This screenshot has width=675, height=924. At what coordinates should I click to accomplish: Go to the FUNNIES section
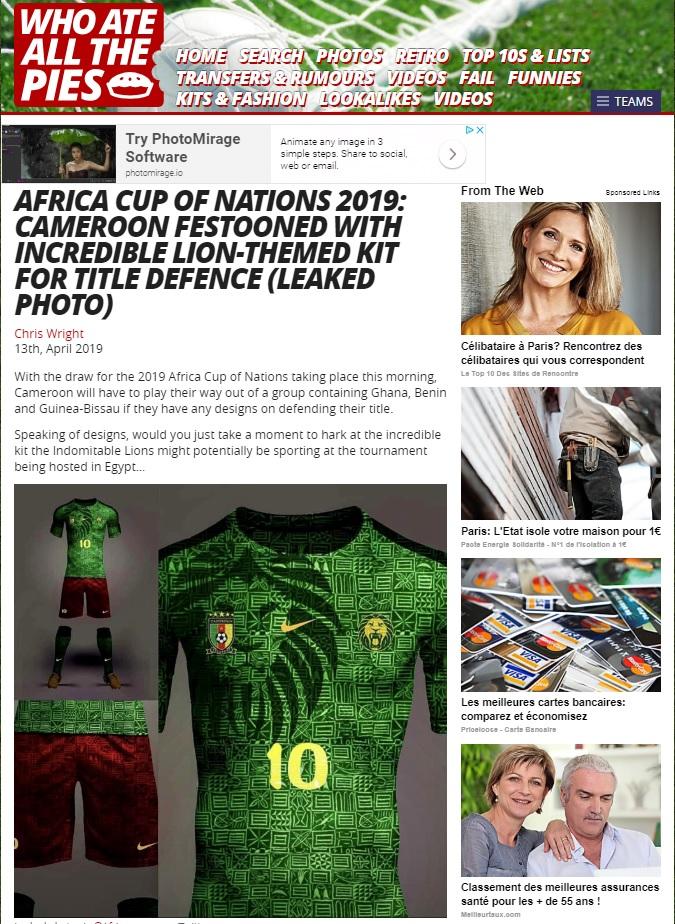coord(544,77)
